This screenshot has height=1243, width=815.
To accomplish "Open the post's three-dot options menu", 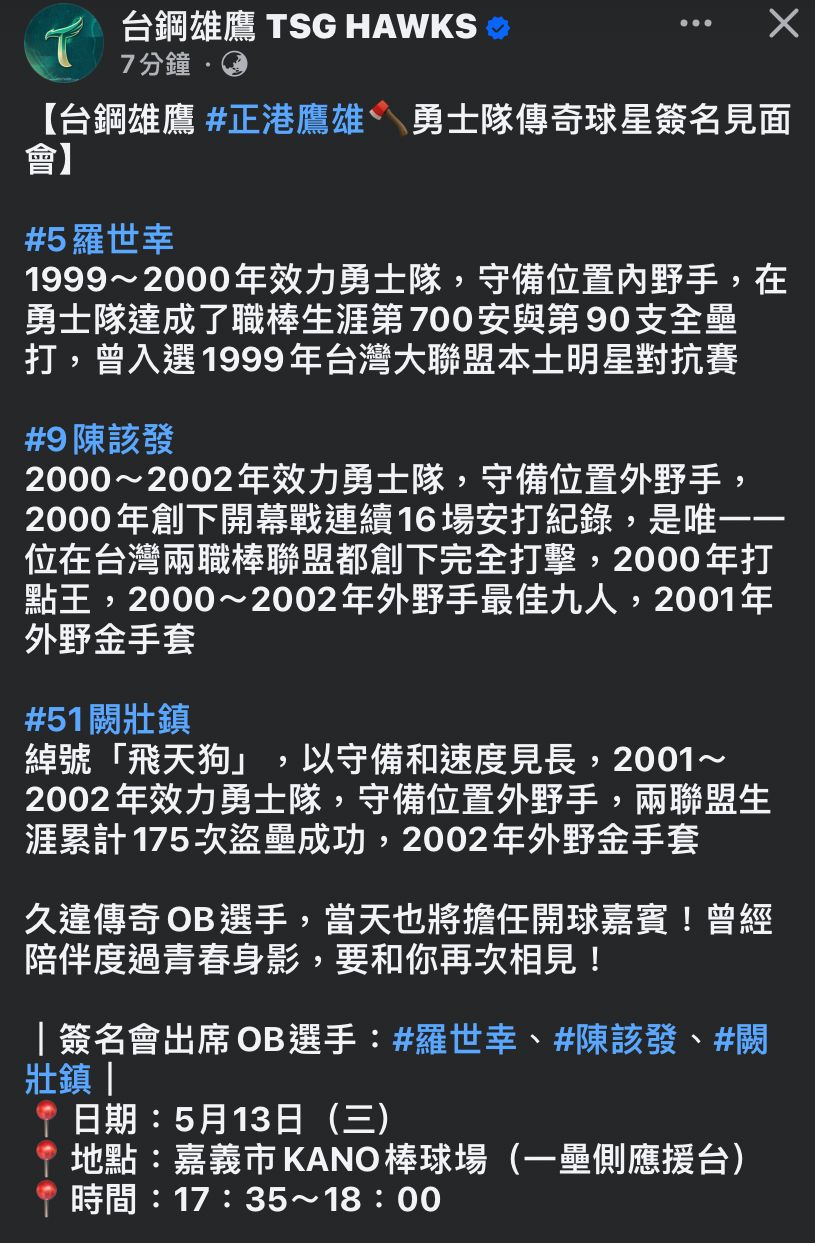I will coord(696,24).
